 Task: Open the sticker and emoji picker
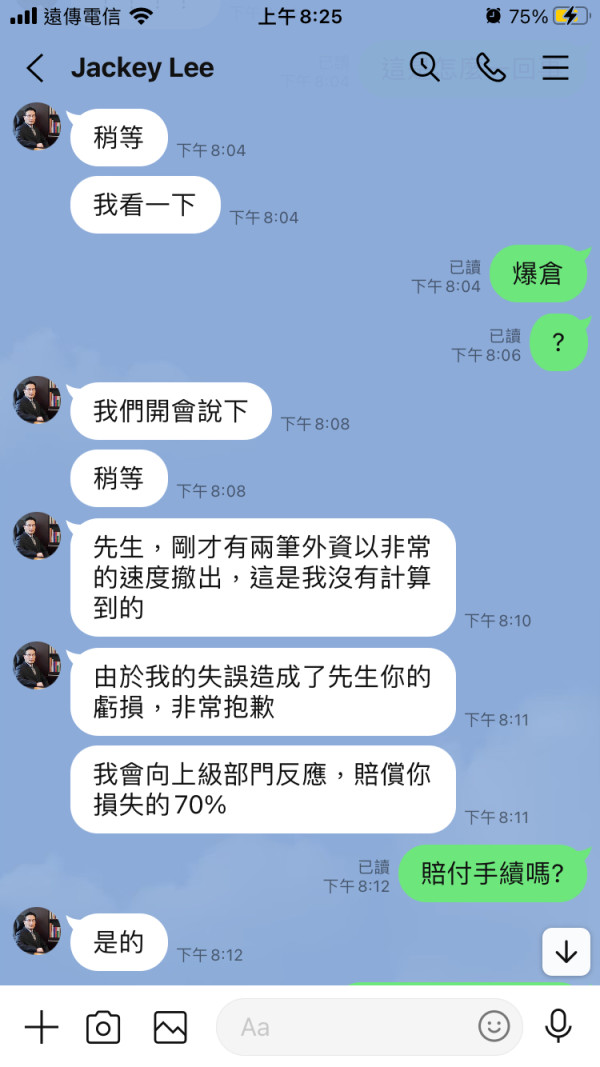click(494, 1027)
